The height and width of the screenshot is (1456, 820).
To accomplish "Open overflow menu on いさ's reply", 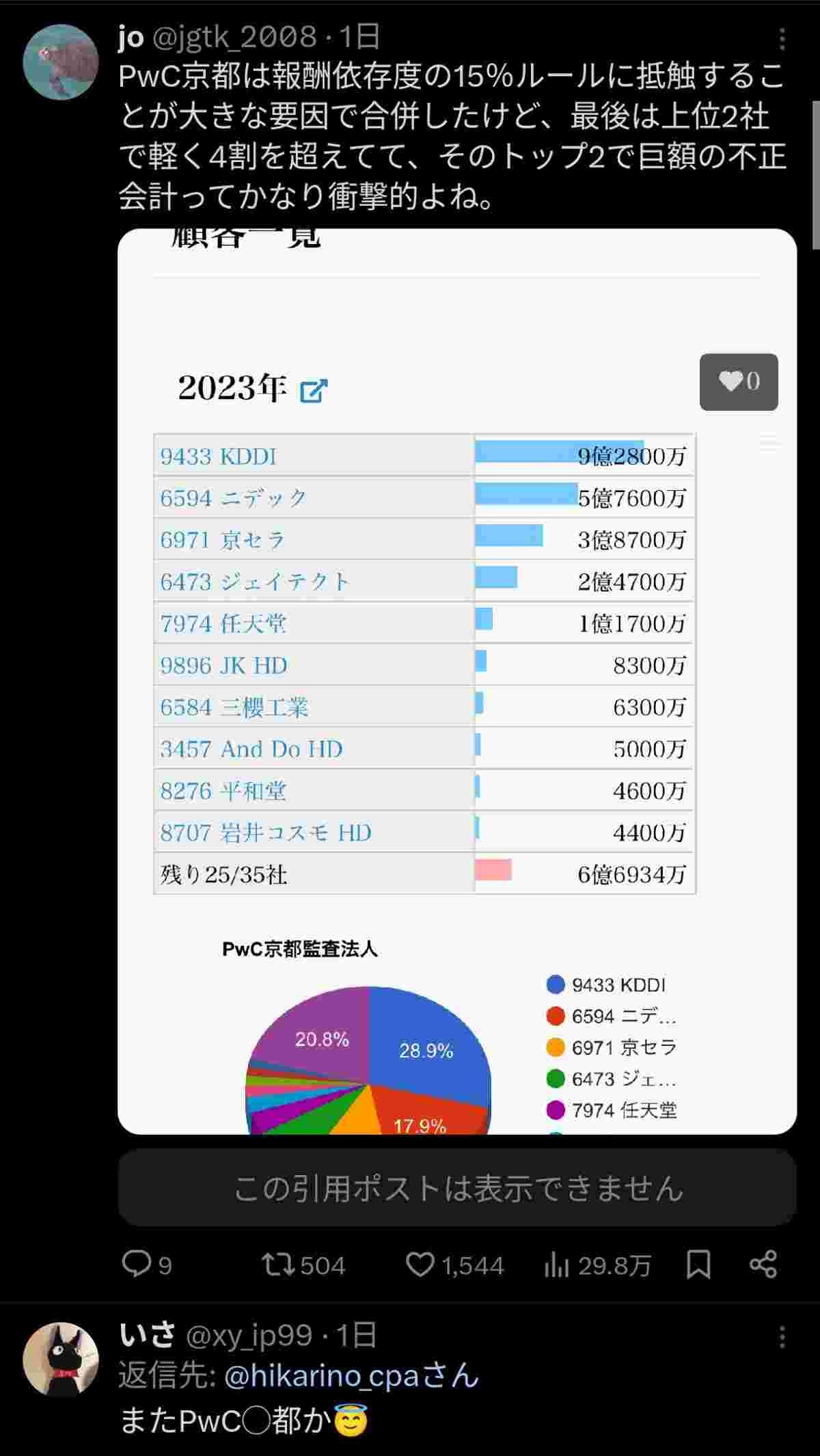I will (782, 1337).
